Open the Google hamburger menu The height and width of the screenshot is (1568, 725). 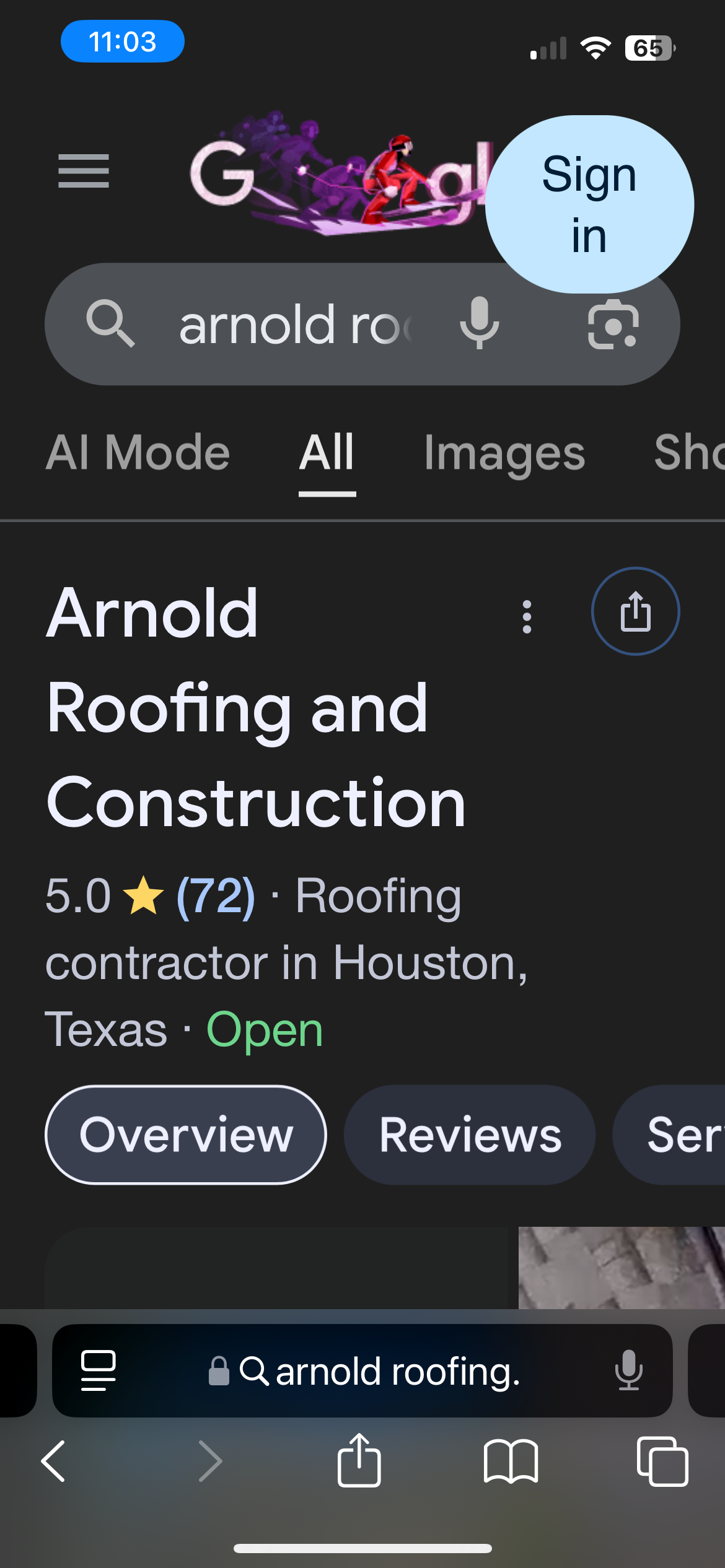click(x=84, y=171)
